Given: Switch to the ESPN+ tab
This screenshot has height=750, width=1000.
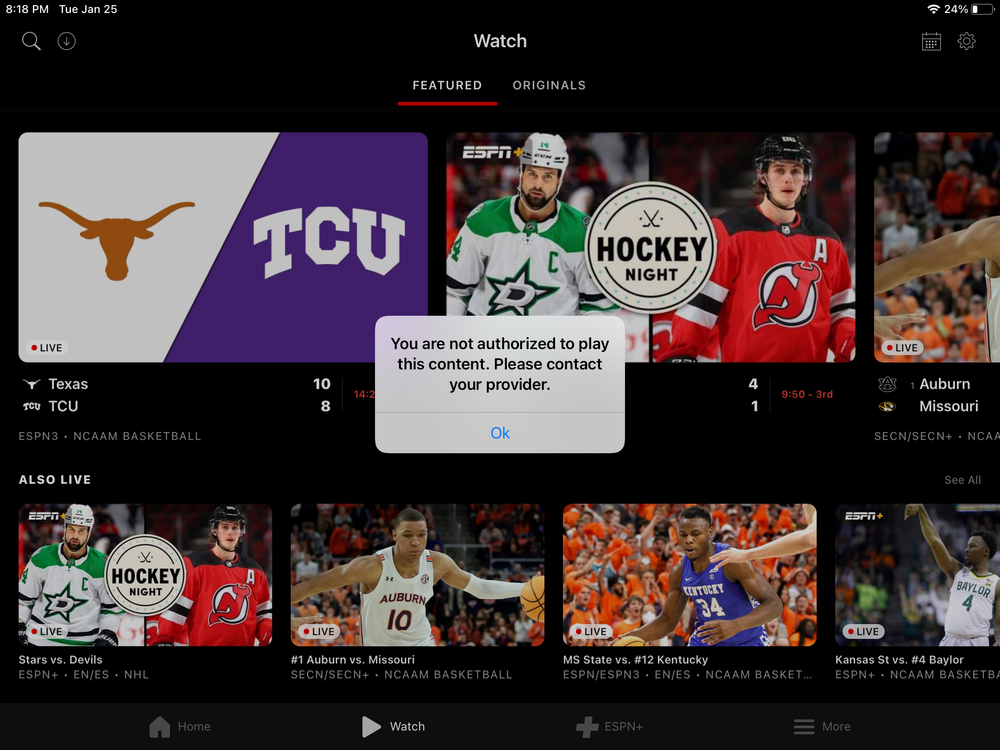Looking at the screenshot, I should (609, 727).
